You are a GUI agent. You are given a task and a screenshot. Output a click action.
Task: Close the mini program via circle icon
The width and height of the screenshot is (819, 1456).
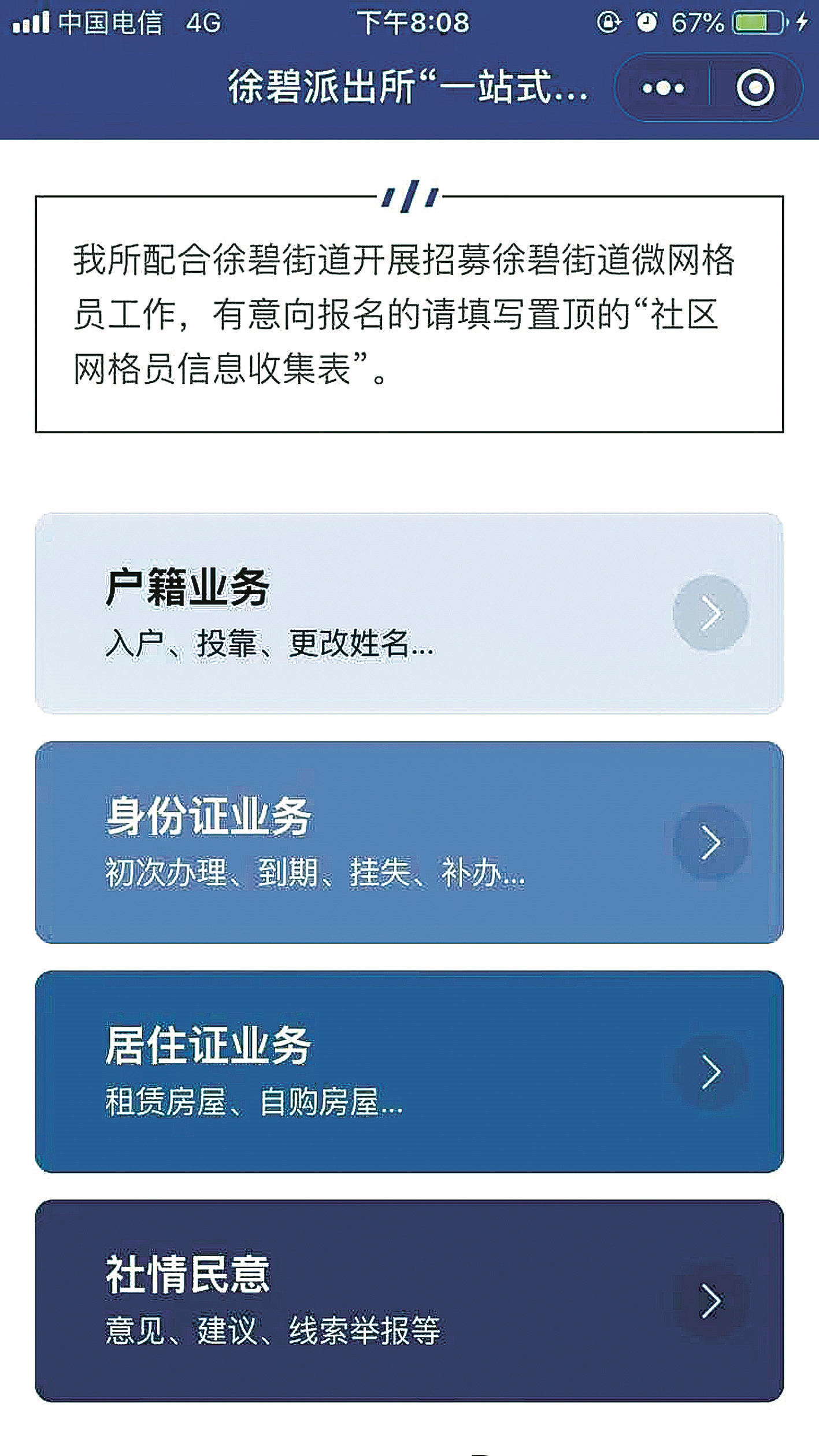point(755,88)
